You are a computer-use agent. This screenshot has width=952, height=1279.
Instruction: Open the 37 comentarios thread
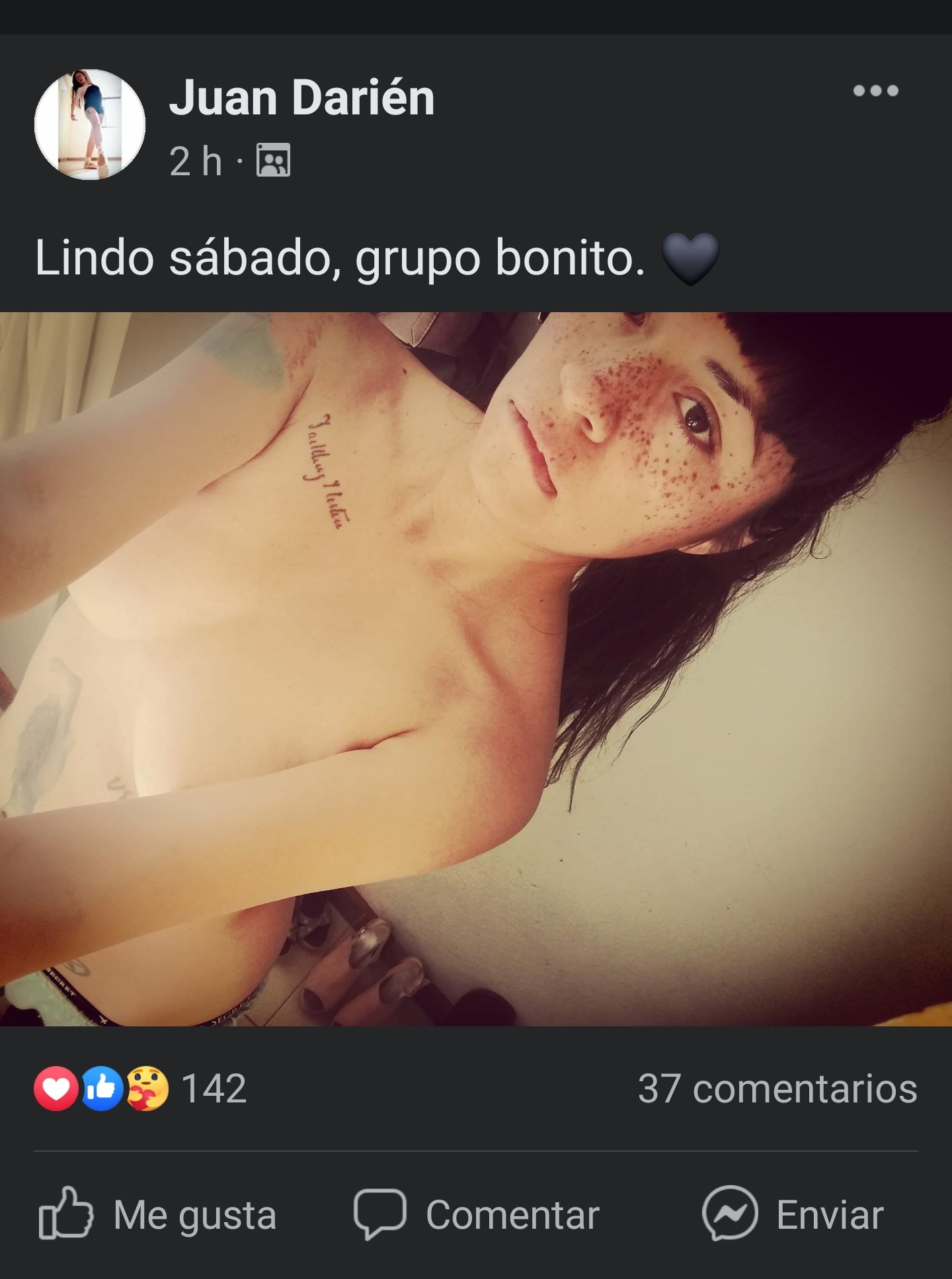pyautogui.click(x=777, y=1089)
